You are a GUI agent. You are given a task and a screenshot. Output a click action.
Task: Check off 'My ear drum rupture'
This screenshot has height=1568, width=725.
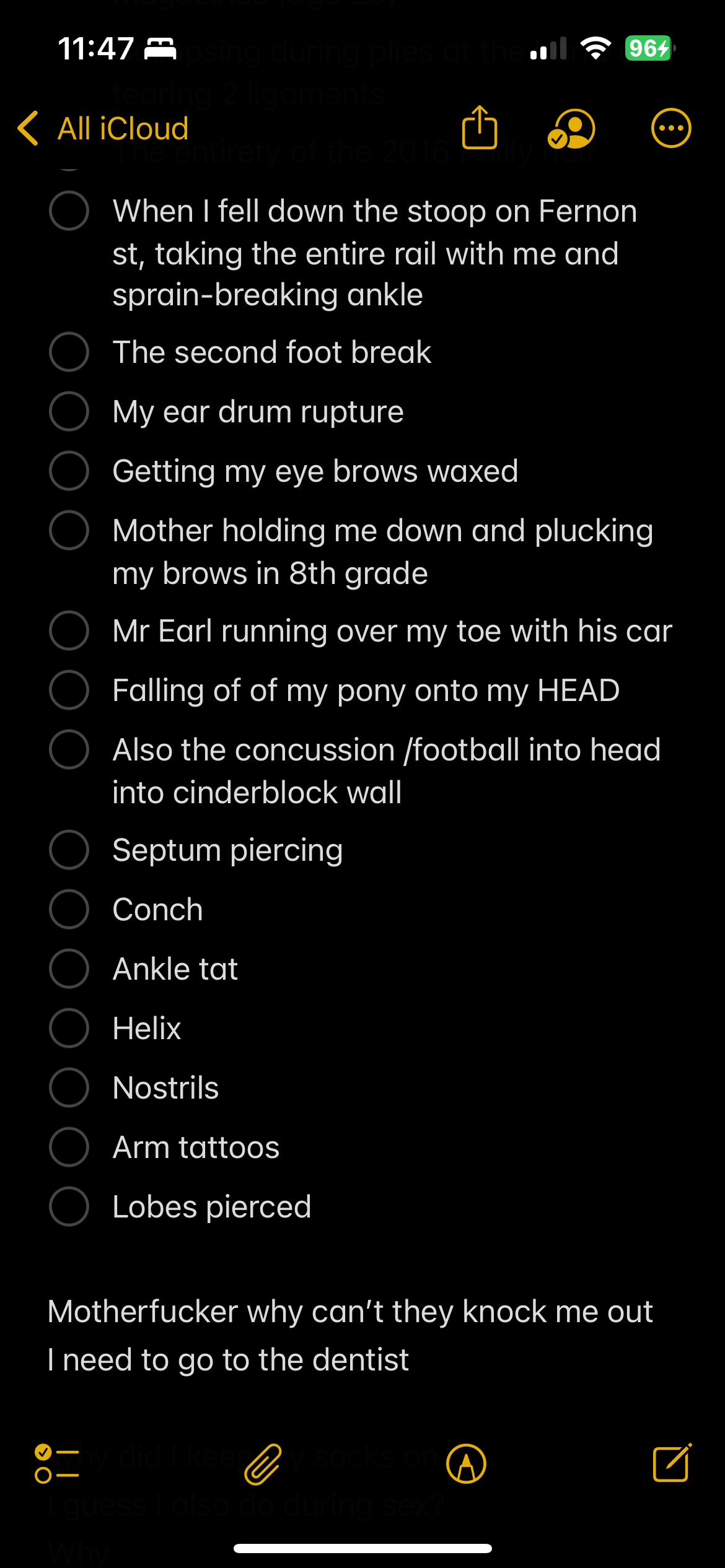[x=69, y=411]
